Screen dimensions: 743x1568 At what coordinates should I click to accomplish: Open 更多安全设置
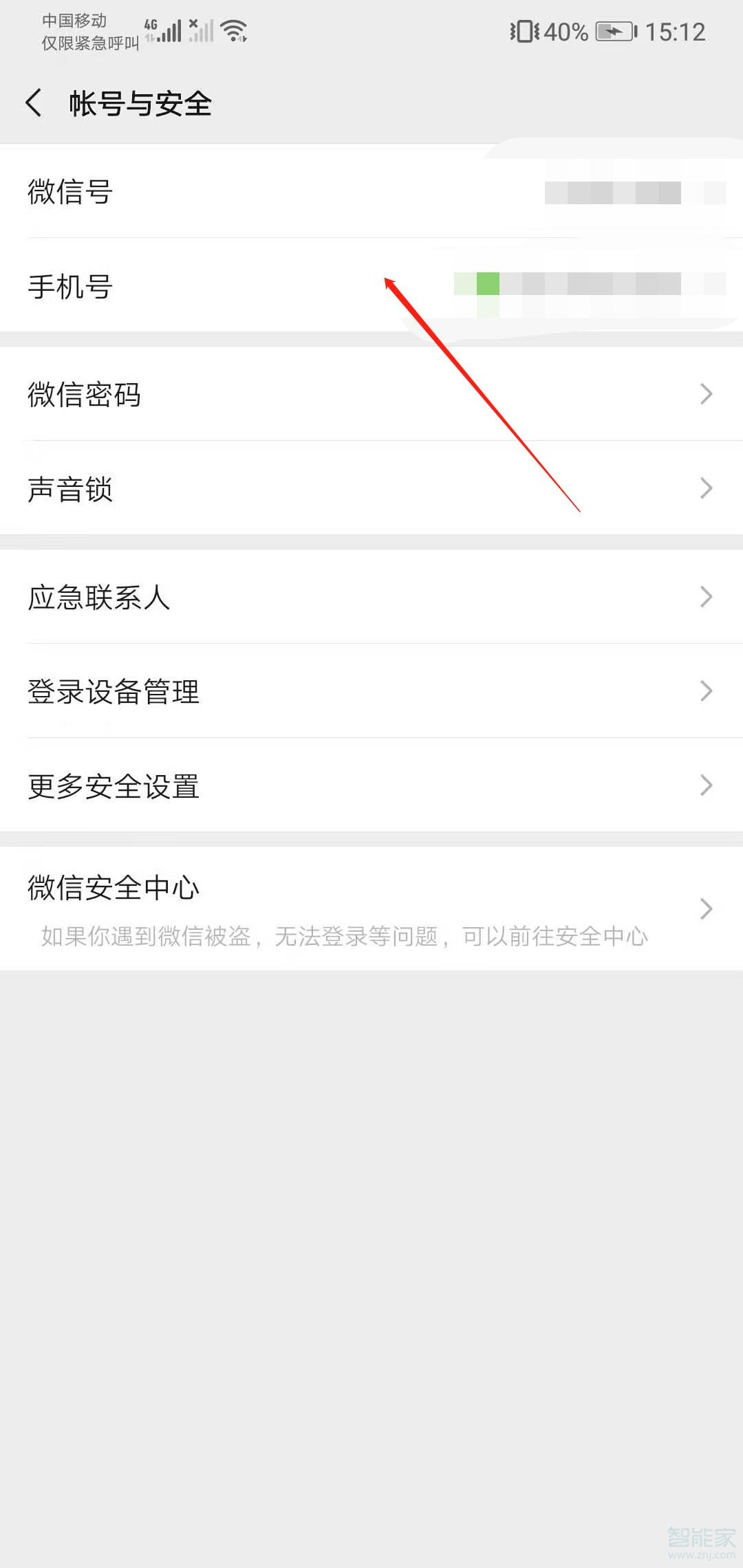coord(371,785)
